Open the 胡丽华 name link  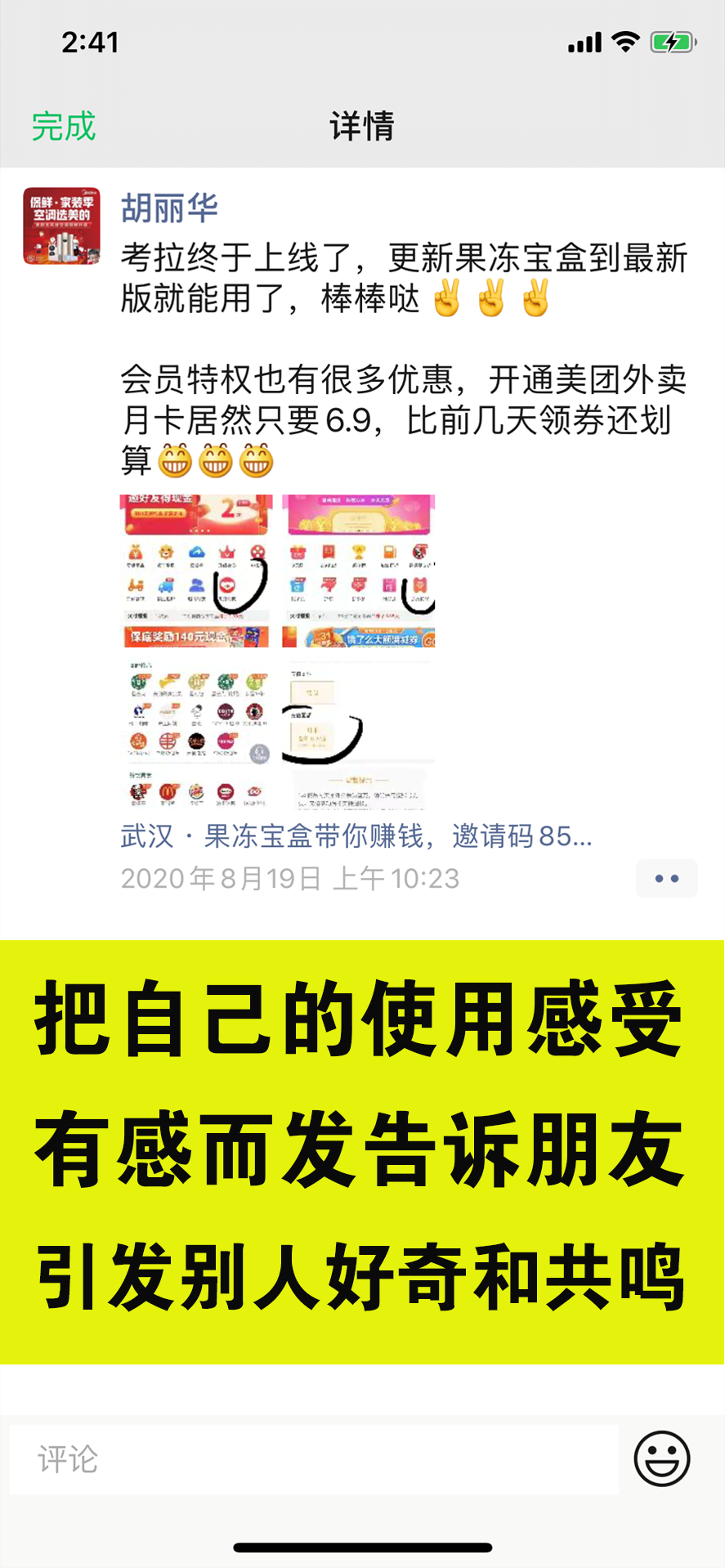[169, 208]
